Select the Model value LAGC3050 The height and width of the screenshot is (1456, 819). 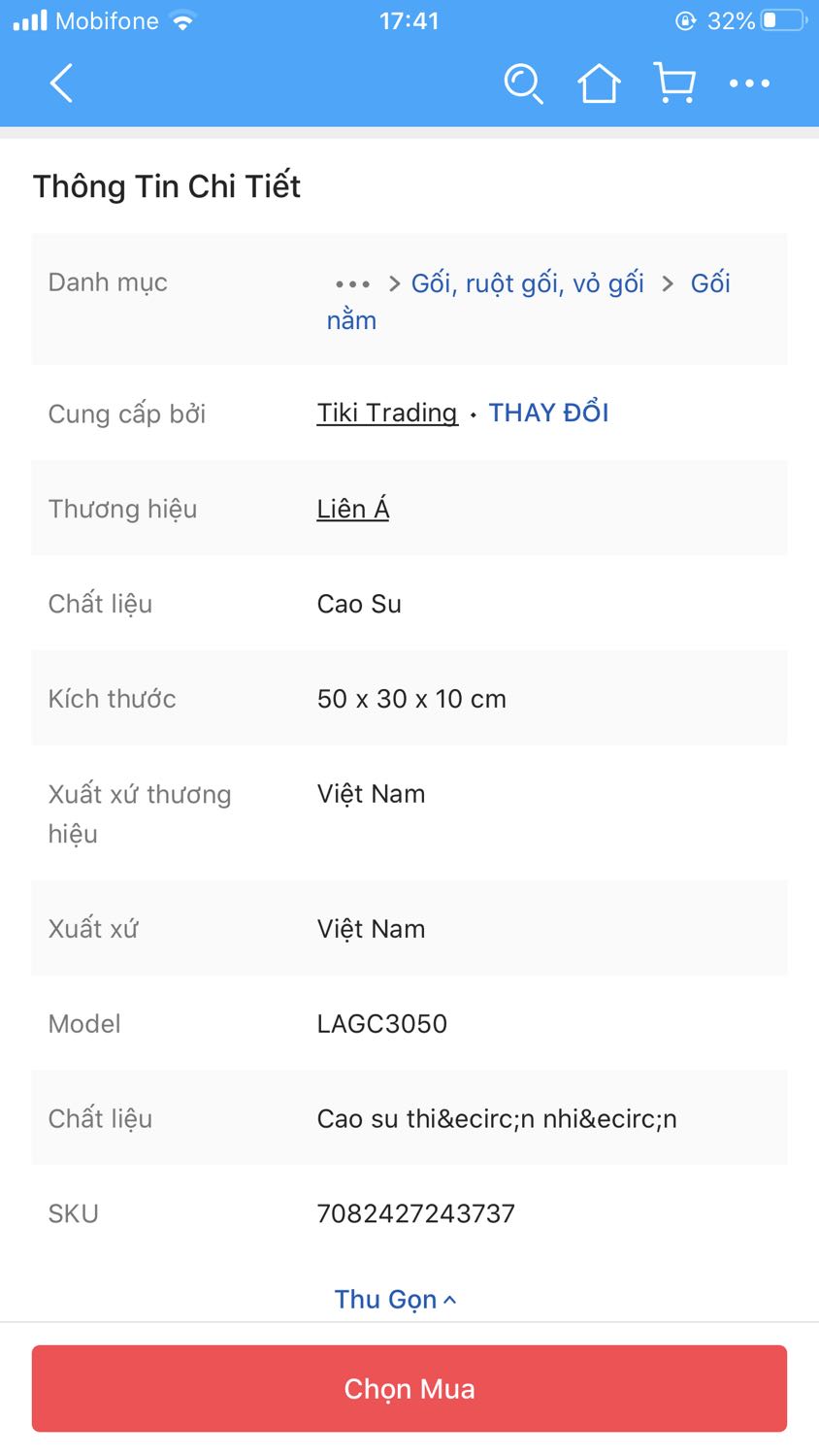tap(381, 1023)
